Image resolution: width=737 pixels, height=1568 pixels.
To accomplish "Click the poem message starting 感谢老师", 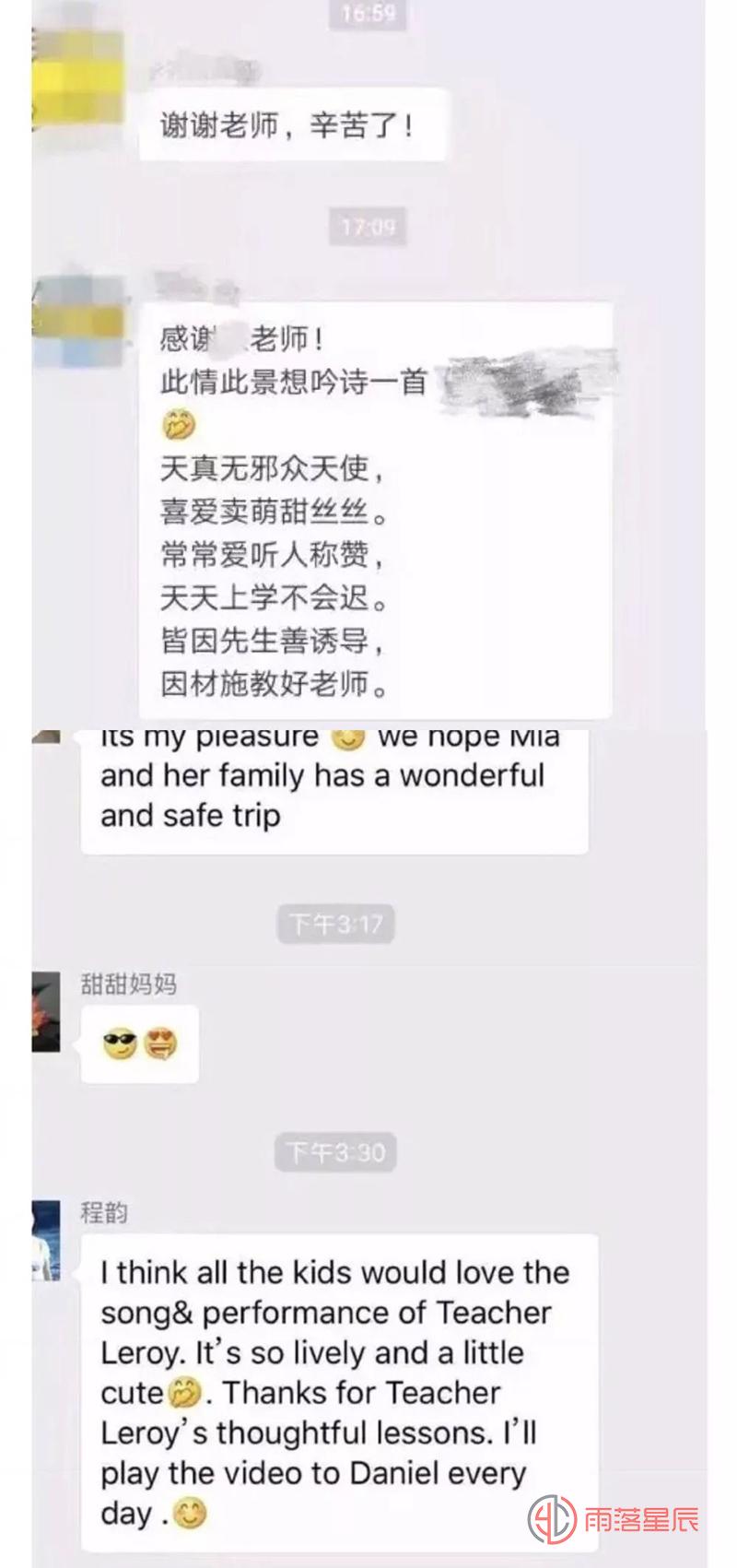I will pyautogui.click(x=368, y=507).
